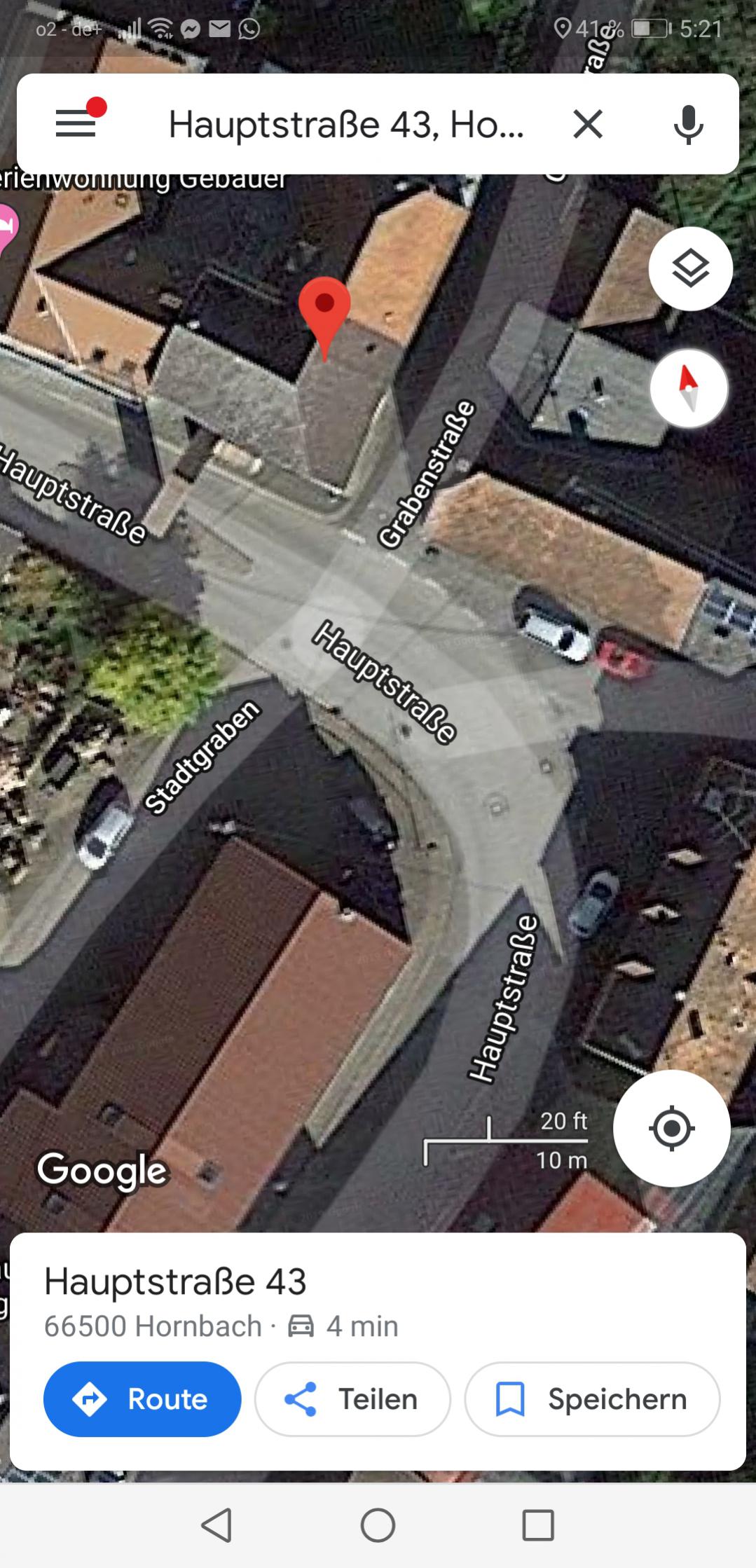
Task: Save this place with Speichern
Action: click(x=592, y=1398)
